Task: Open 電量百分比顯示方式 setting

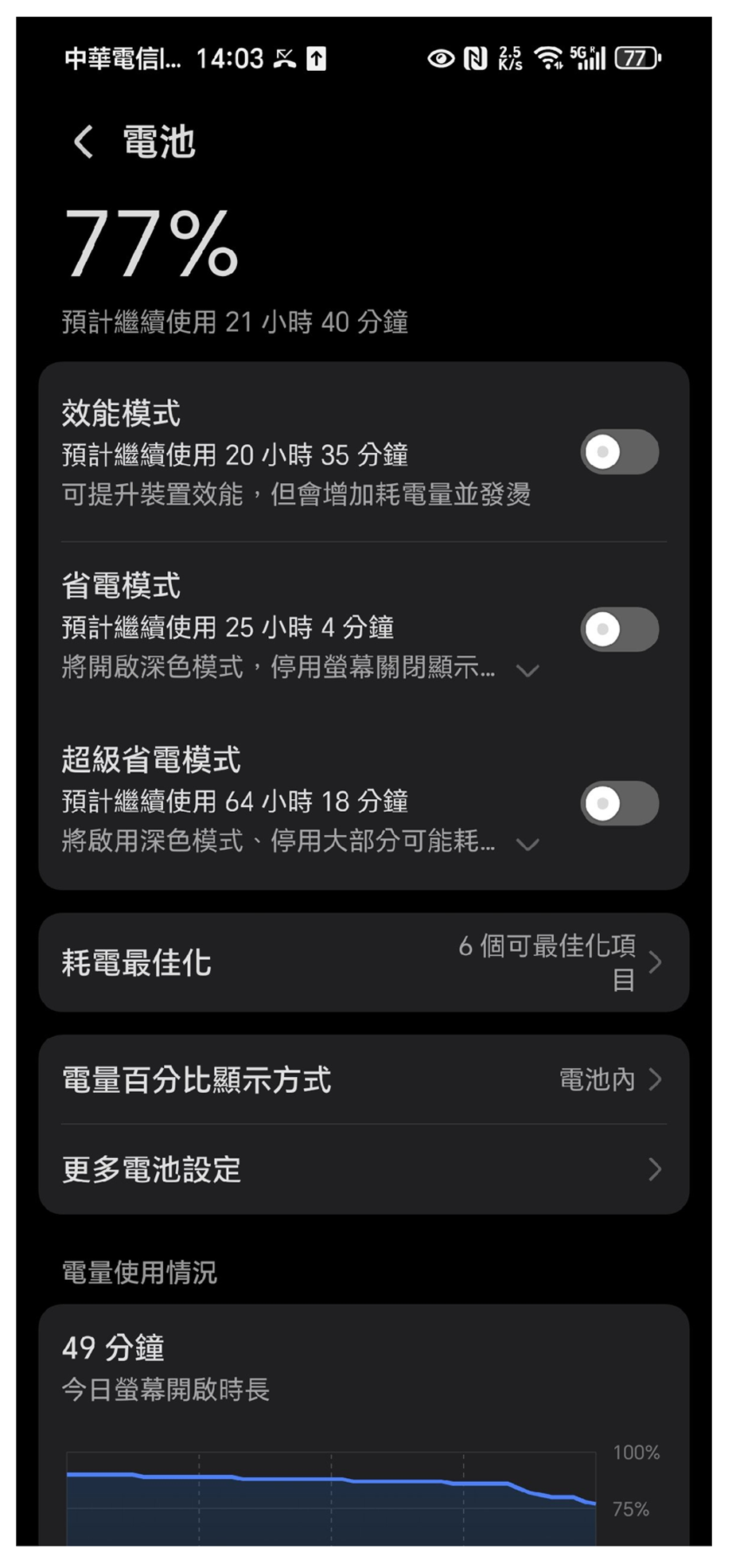Action: pos(363,1080)
